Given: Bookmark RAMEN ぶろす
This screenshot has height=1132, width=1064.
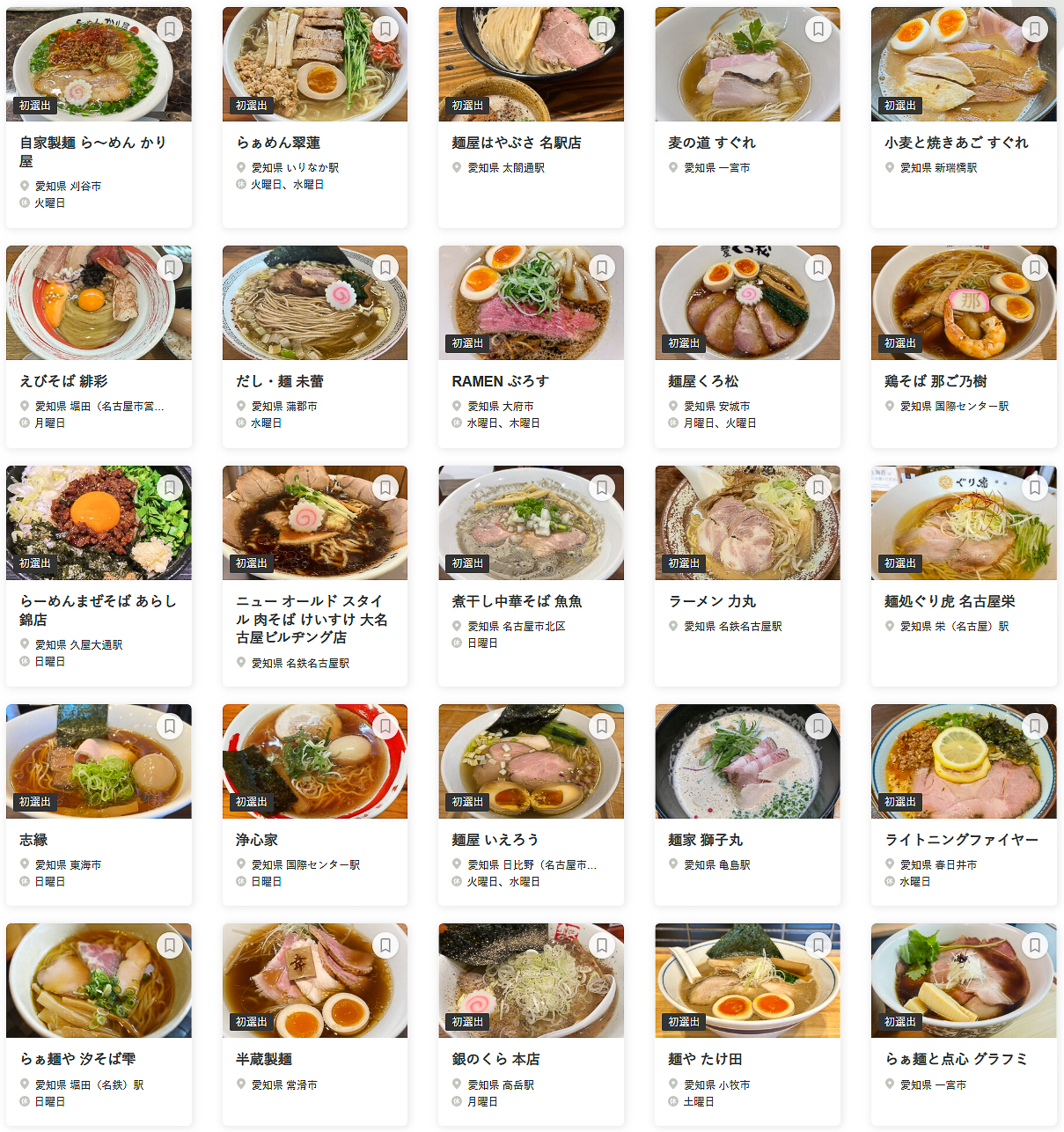Looking at the screenshot, I should [x=602, y=267].
